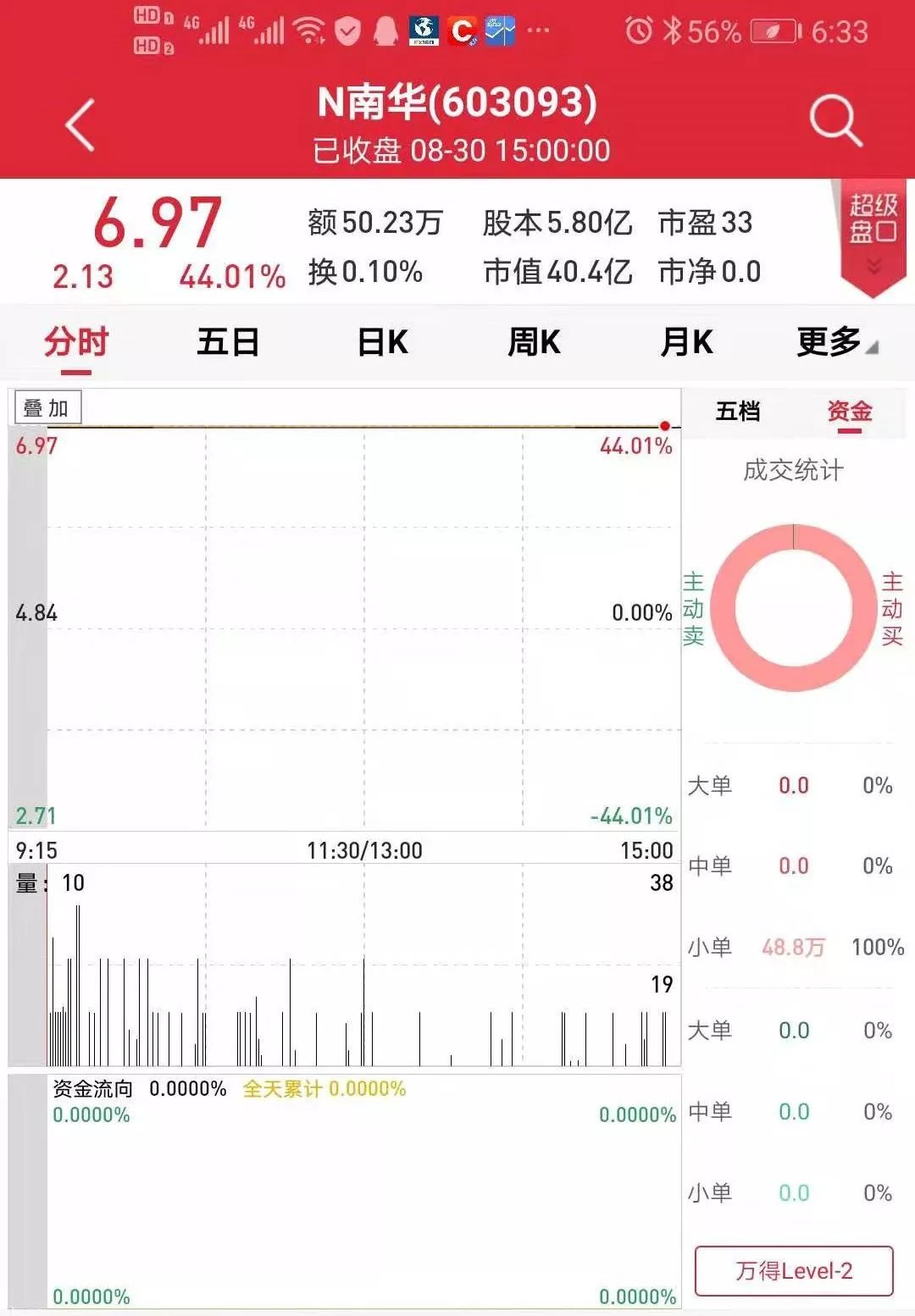The height and width of the screenshot is (1316, 915).
Task: Switch to the 五日 chart tab
Action: point(228,343)
